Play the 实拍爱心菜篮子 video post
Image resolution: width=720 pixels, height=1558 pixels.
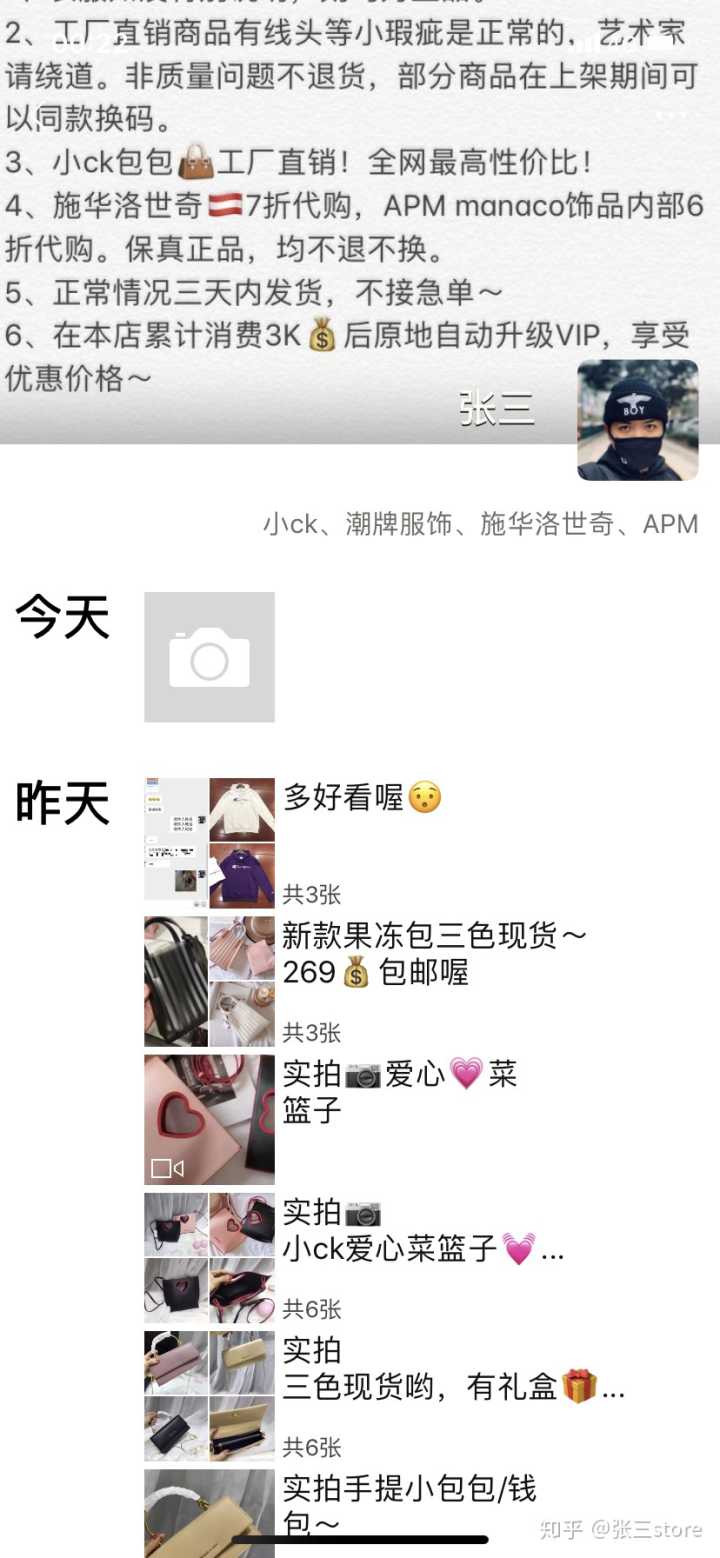point(209,1119)
